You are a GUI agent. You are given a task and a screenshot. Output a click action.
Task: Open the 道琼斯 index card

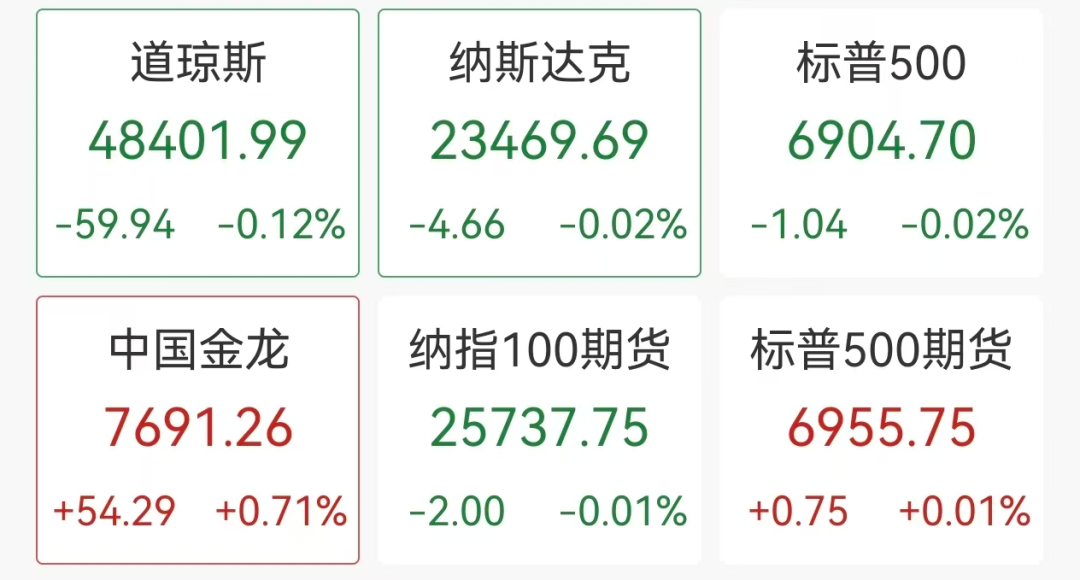click(x=197, y=143)
